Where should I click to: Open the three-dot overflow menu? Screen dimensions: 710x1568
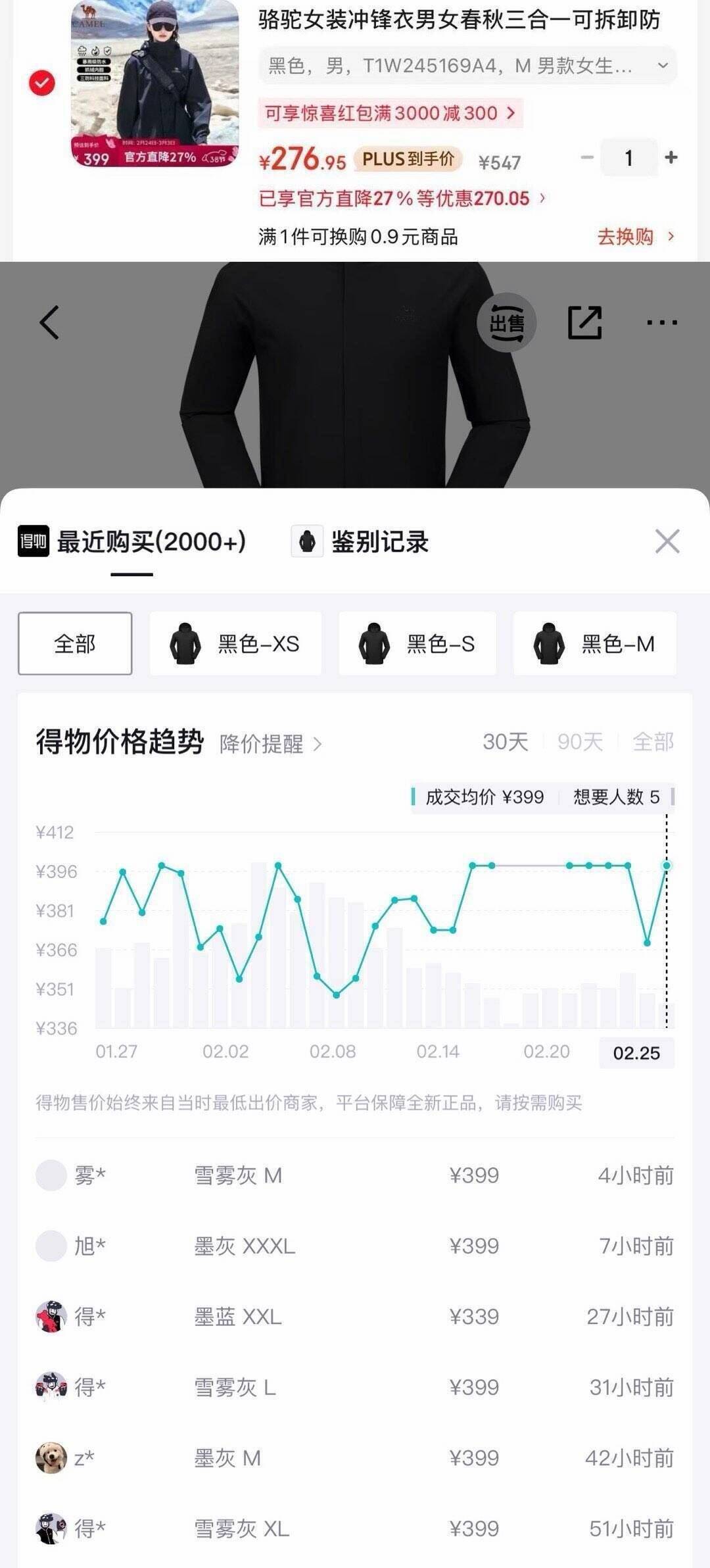pyautogui.click(x=661, y=322)
